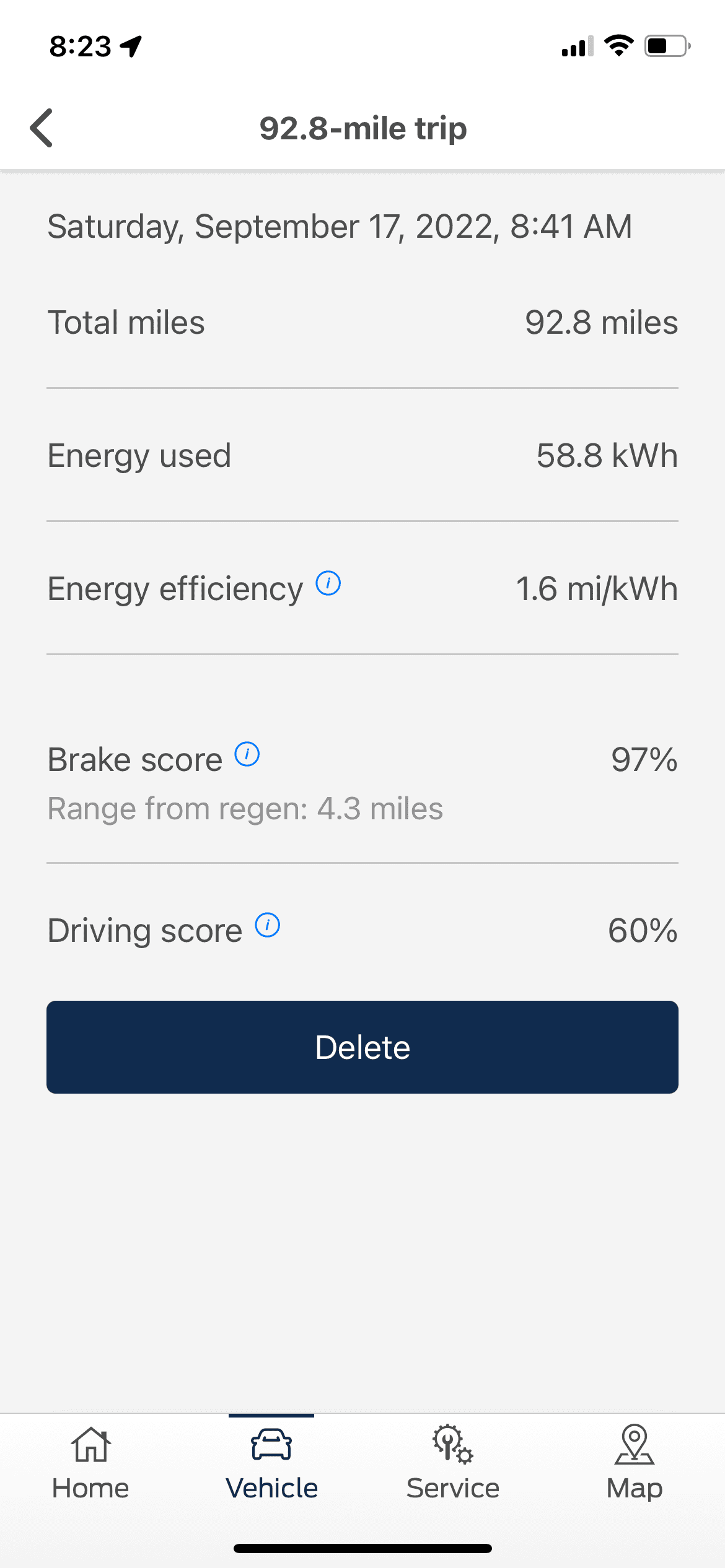Switch to the Home tab
The width and height of the screenshot is (725, 1568).
point(90,1463)
